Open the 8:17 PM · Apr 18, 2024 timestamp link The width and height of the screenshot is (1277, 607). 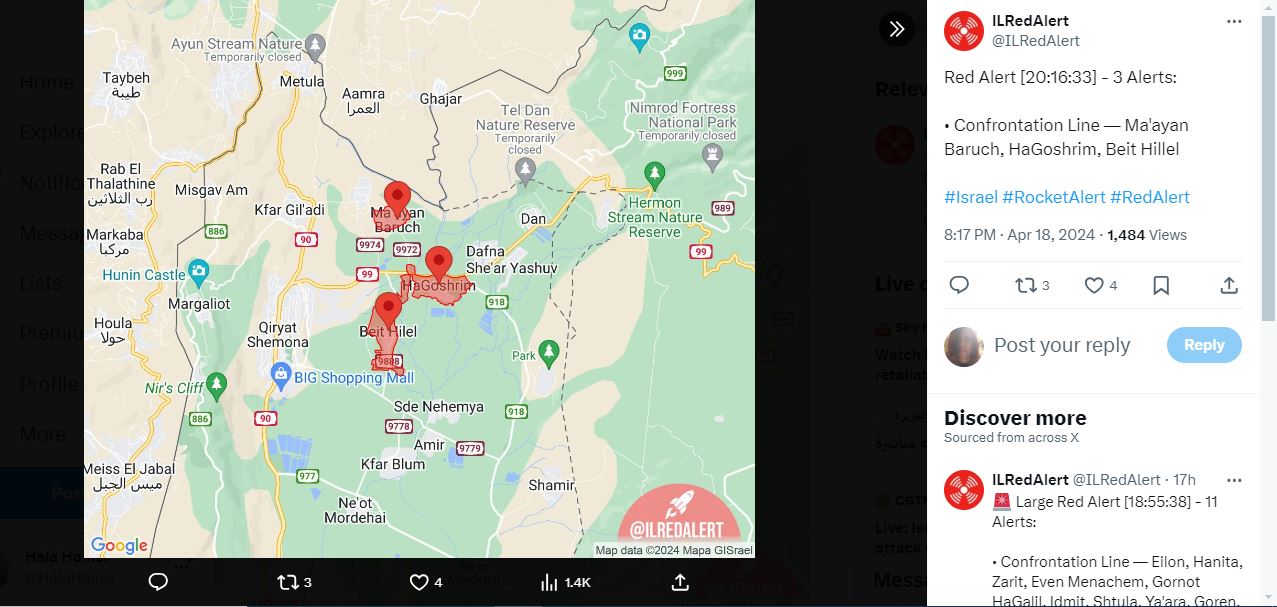1019,235
